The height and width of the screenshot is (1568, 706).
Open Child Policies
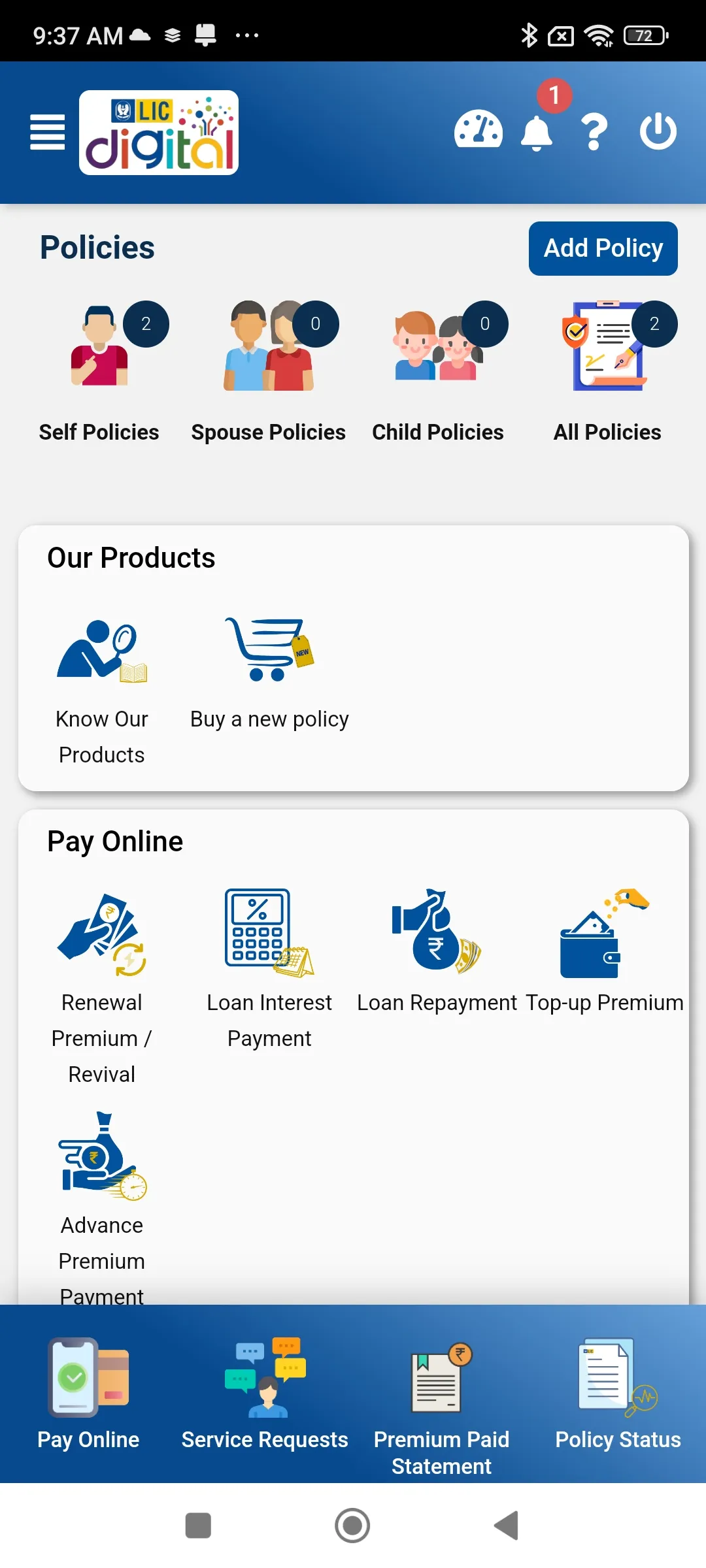tap(438, 372)
